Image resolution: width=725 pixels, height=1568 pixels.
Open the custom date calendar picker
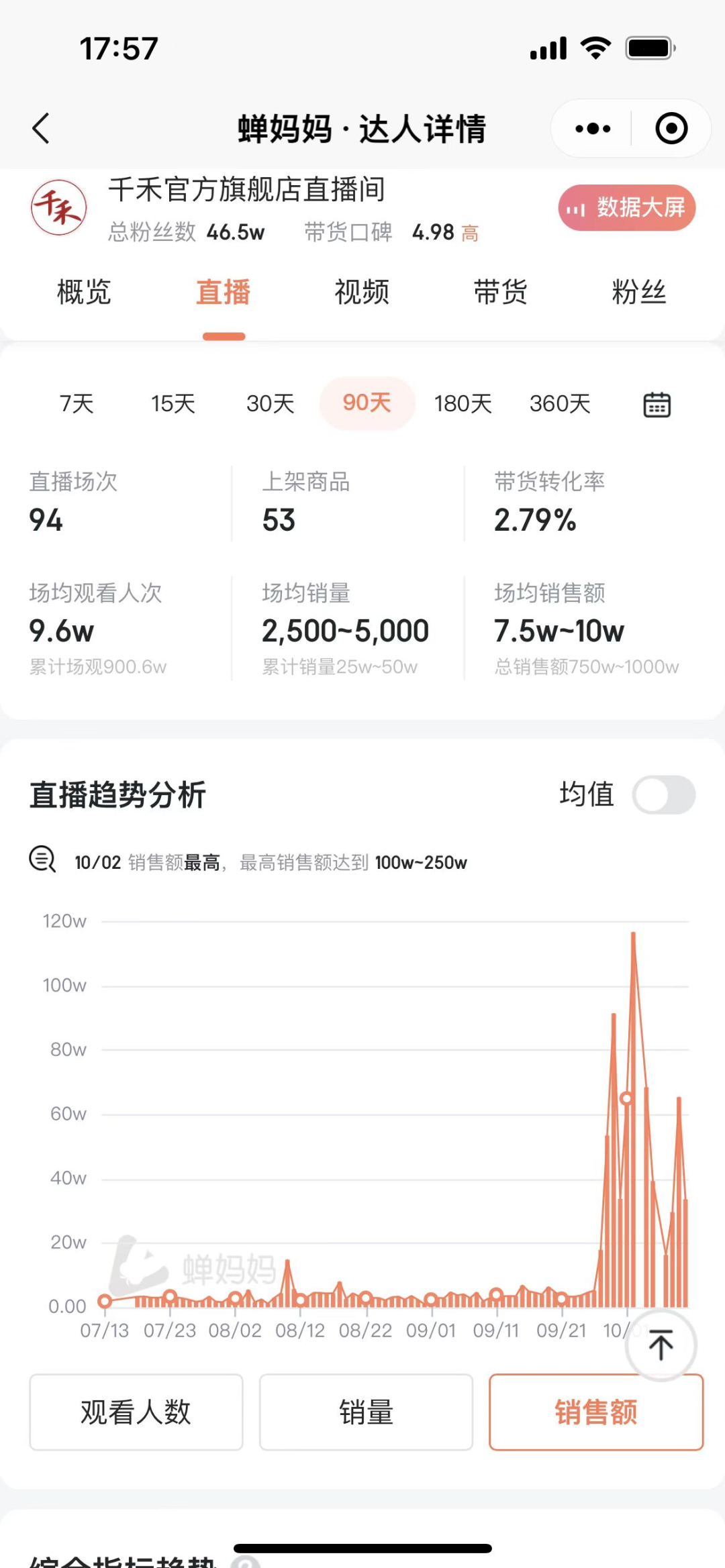[657, 405]
